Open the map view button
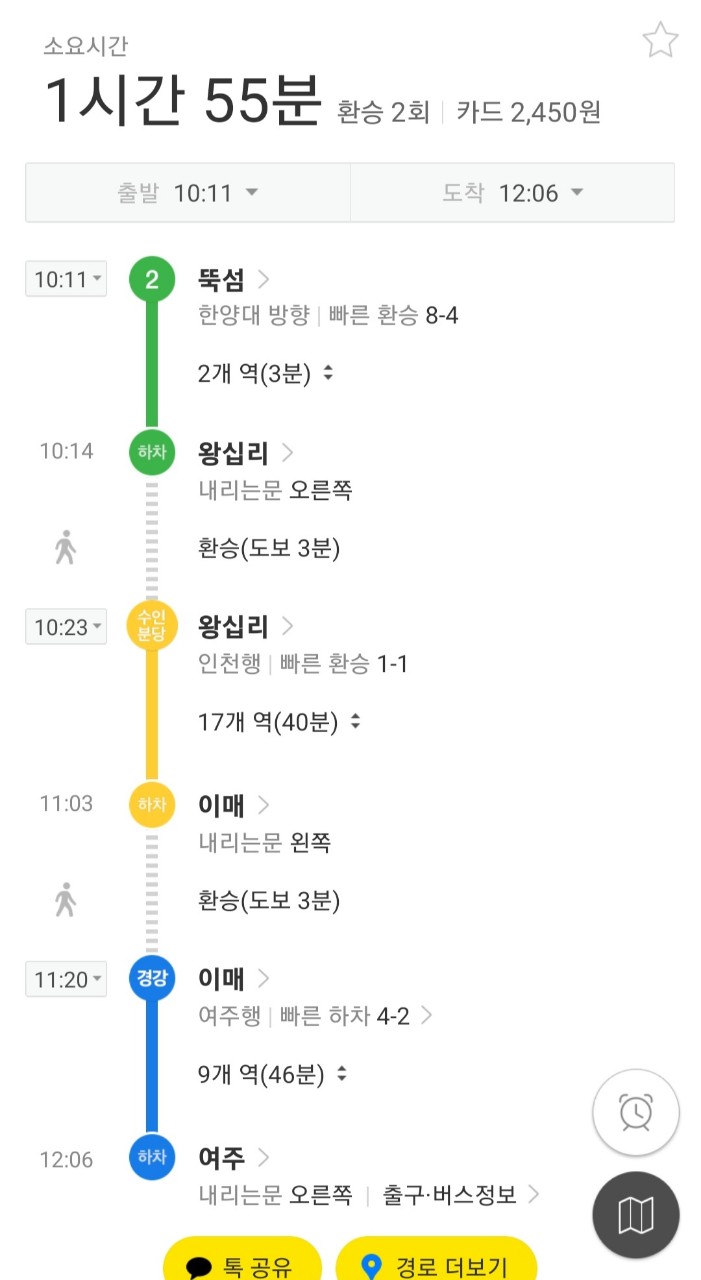 [x=636, y=1215]
